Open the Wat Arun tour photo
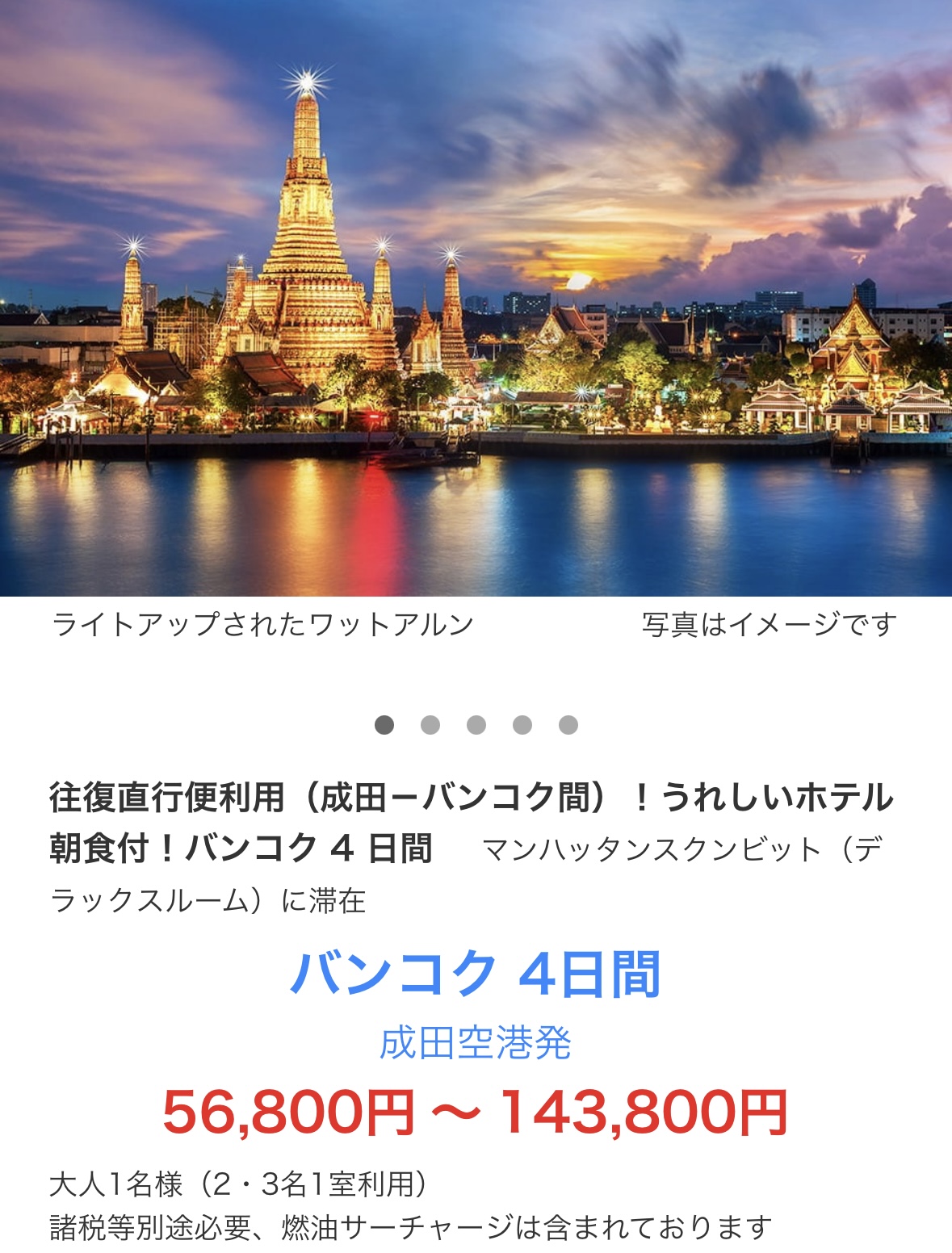 (476, 299)
